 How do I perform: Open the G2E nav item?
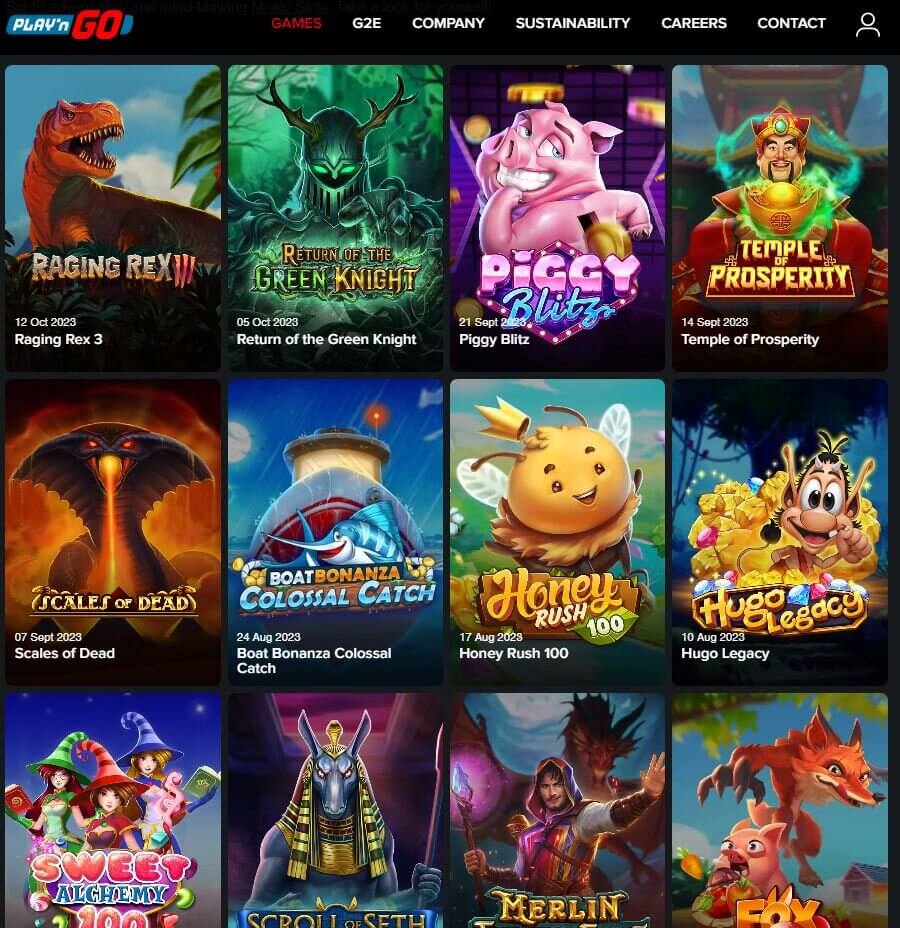click(366, 23)
